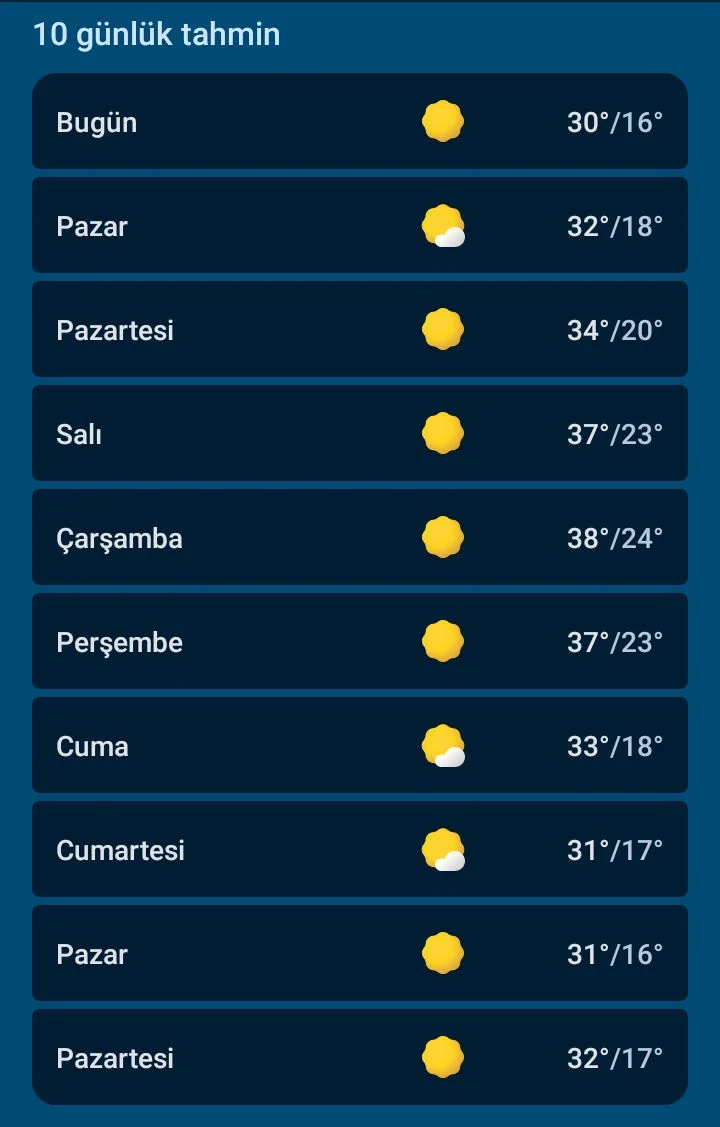Screen dimensions: 720x1127
Task: Open the Bugün forecast row
Action: click(360, 121)
